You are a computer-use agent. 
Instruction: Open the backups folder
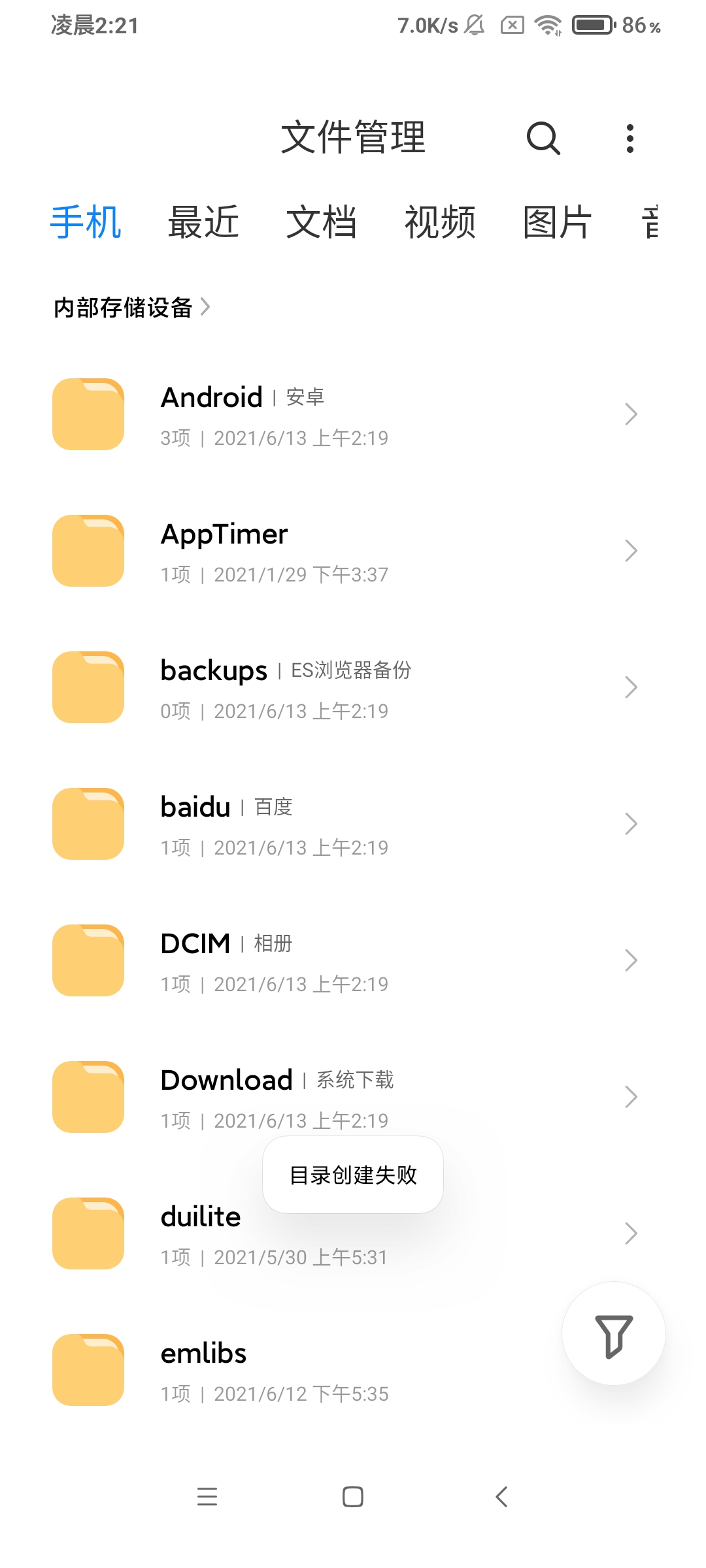click(353, 687)
